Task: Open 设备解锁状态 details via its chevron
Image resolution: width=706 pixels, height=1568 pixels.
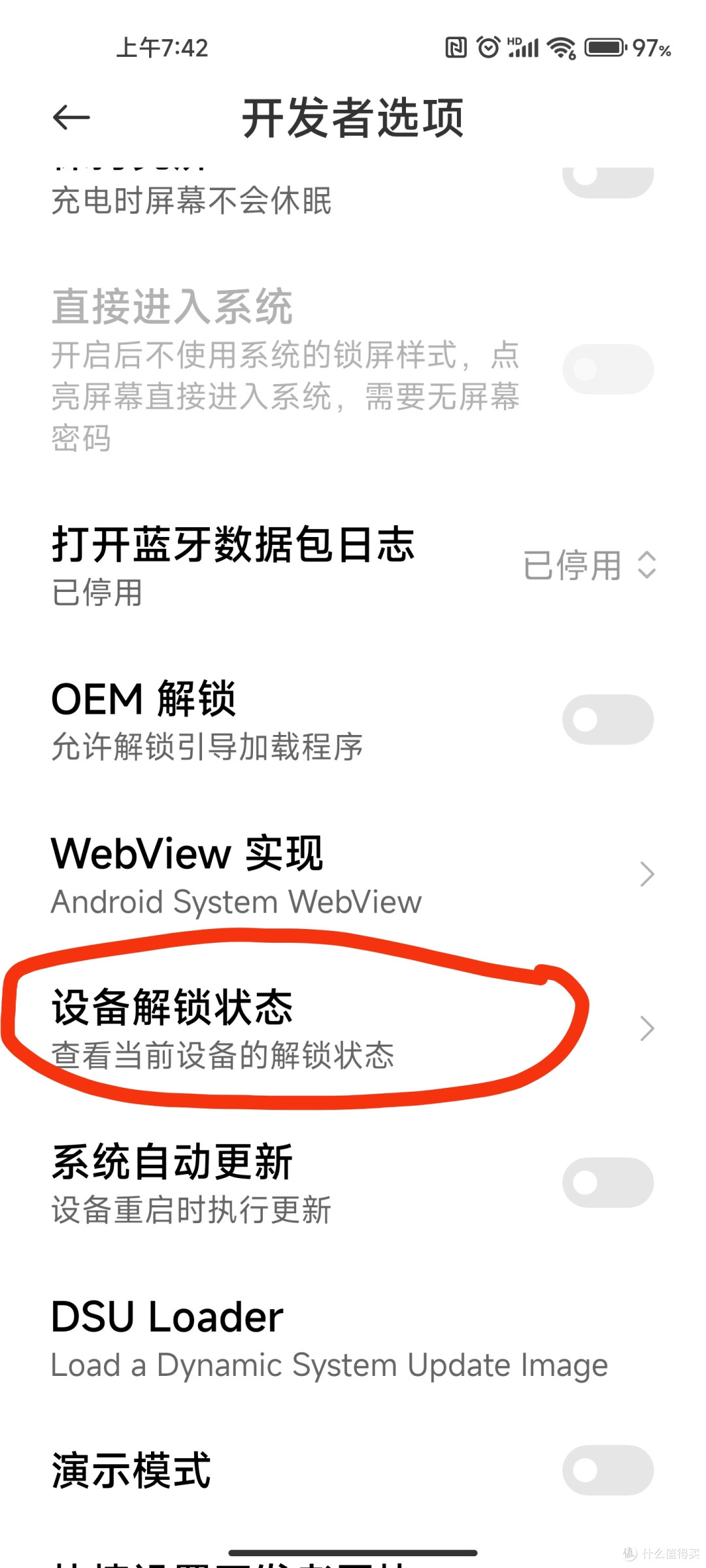Action: click(647, 1028)
